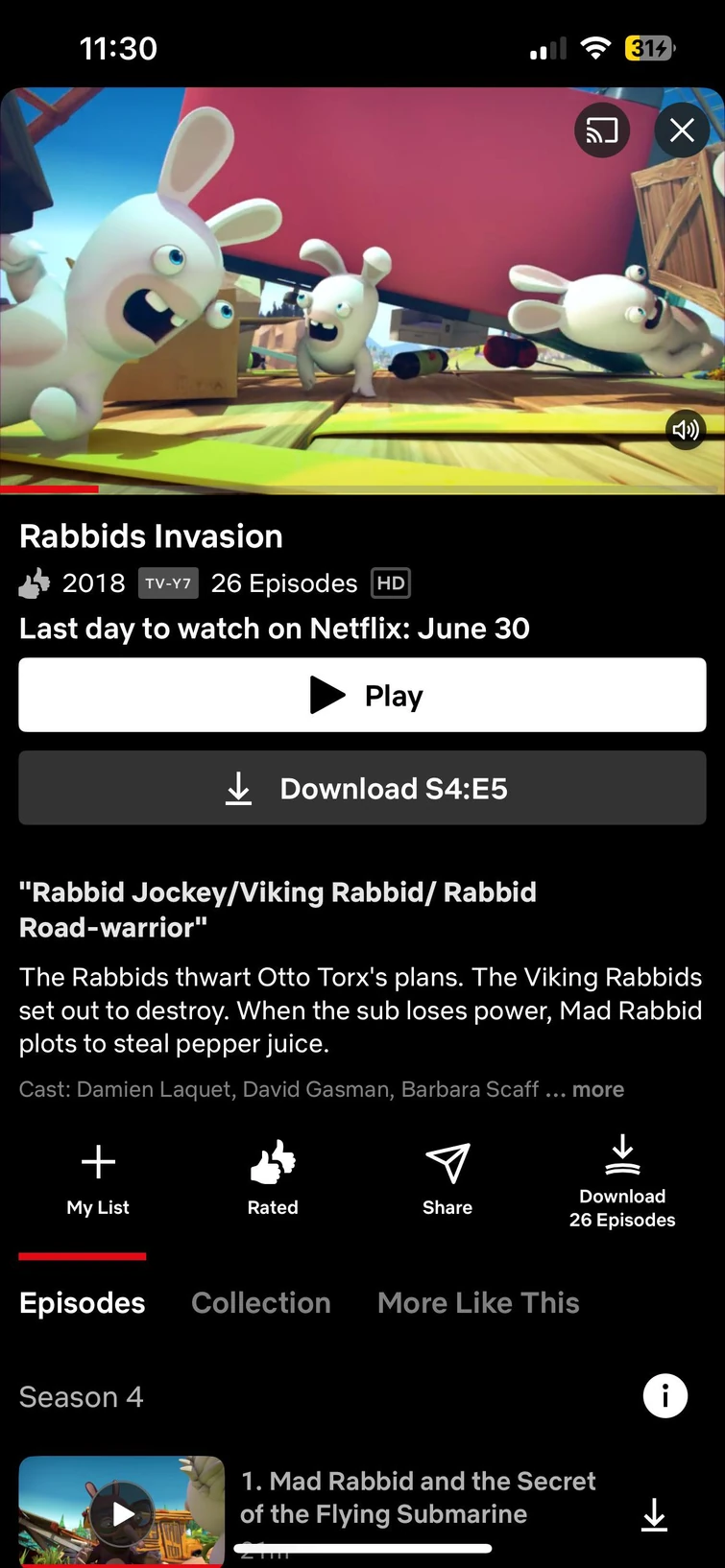View season info via the info icon
This screenshot has width=725, height=1568.
665,1395
